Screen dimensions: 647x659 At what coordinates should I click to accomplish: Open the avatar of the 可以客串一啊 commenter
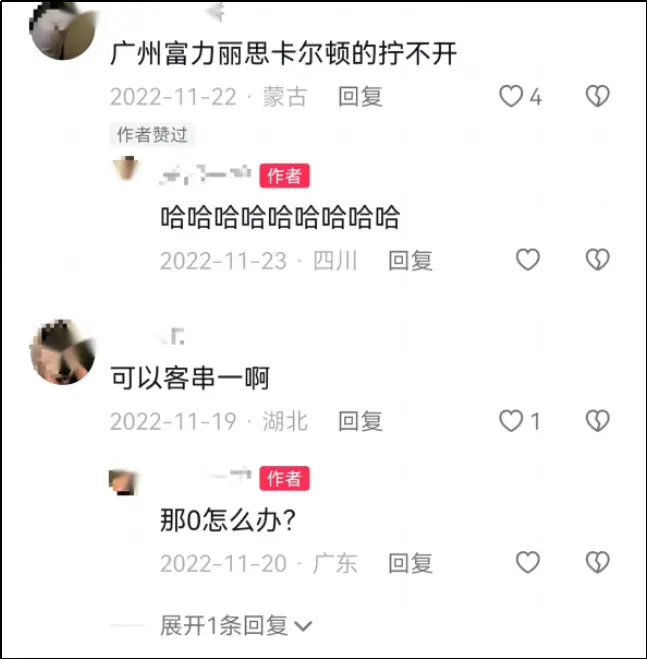62,352
